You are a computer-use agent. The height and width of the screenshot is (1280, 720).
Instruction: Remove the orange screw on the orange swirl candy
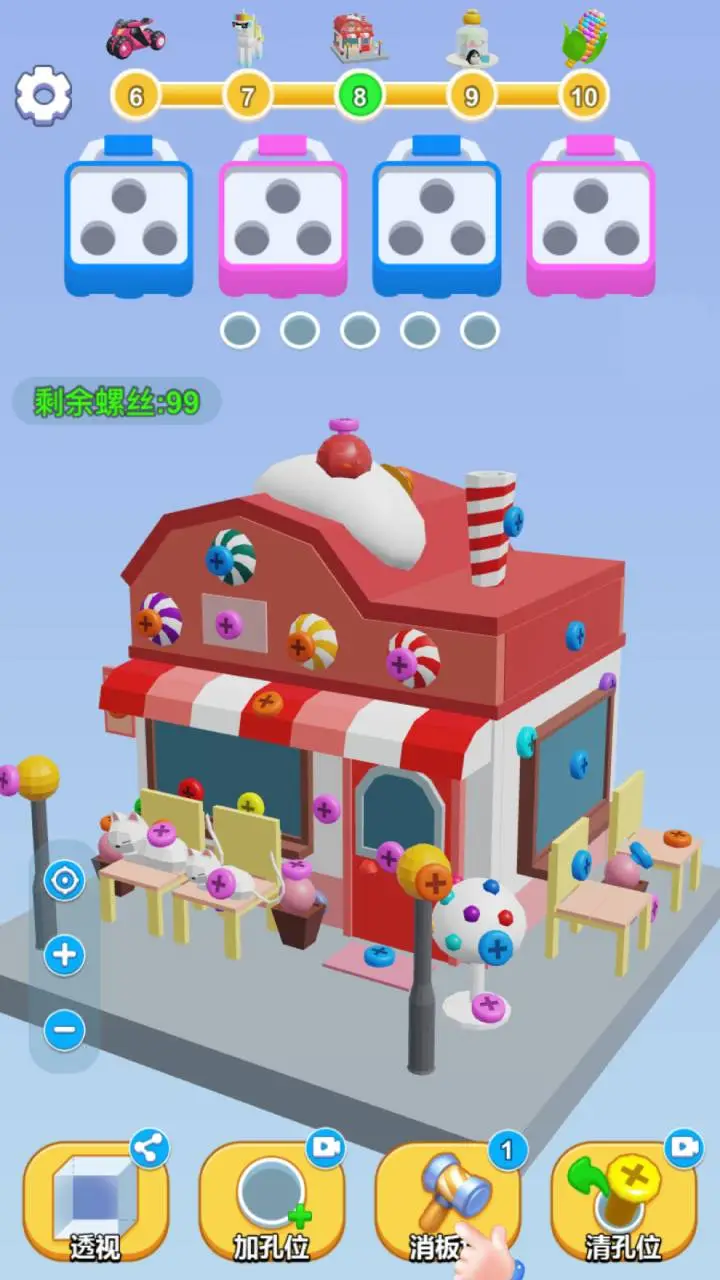300,647
